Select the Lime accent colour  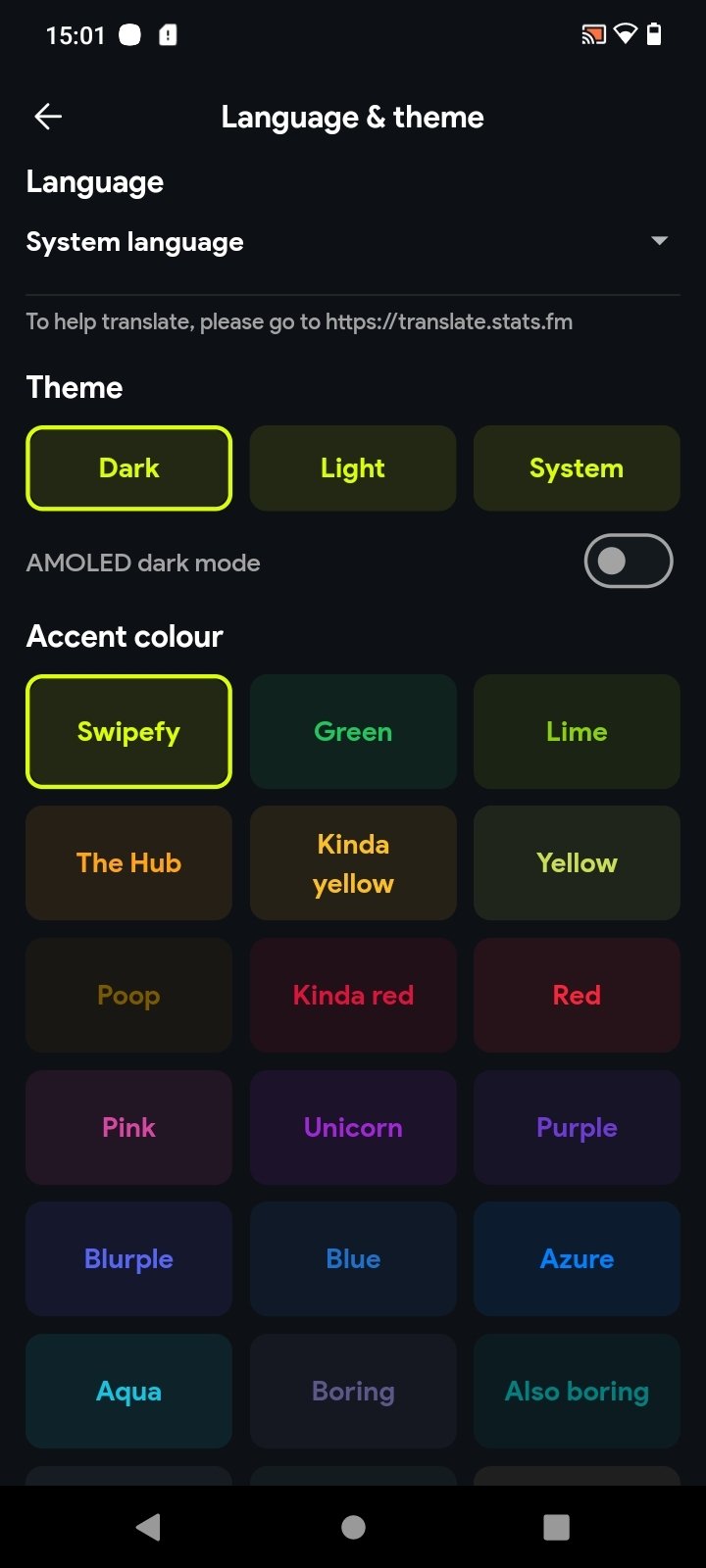(x=577, y=731)
